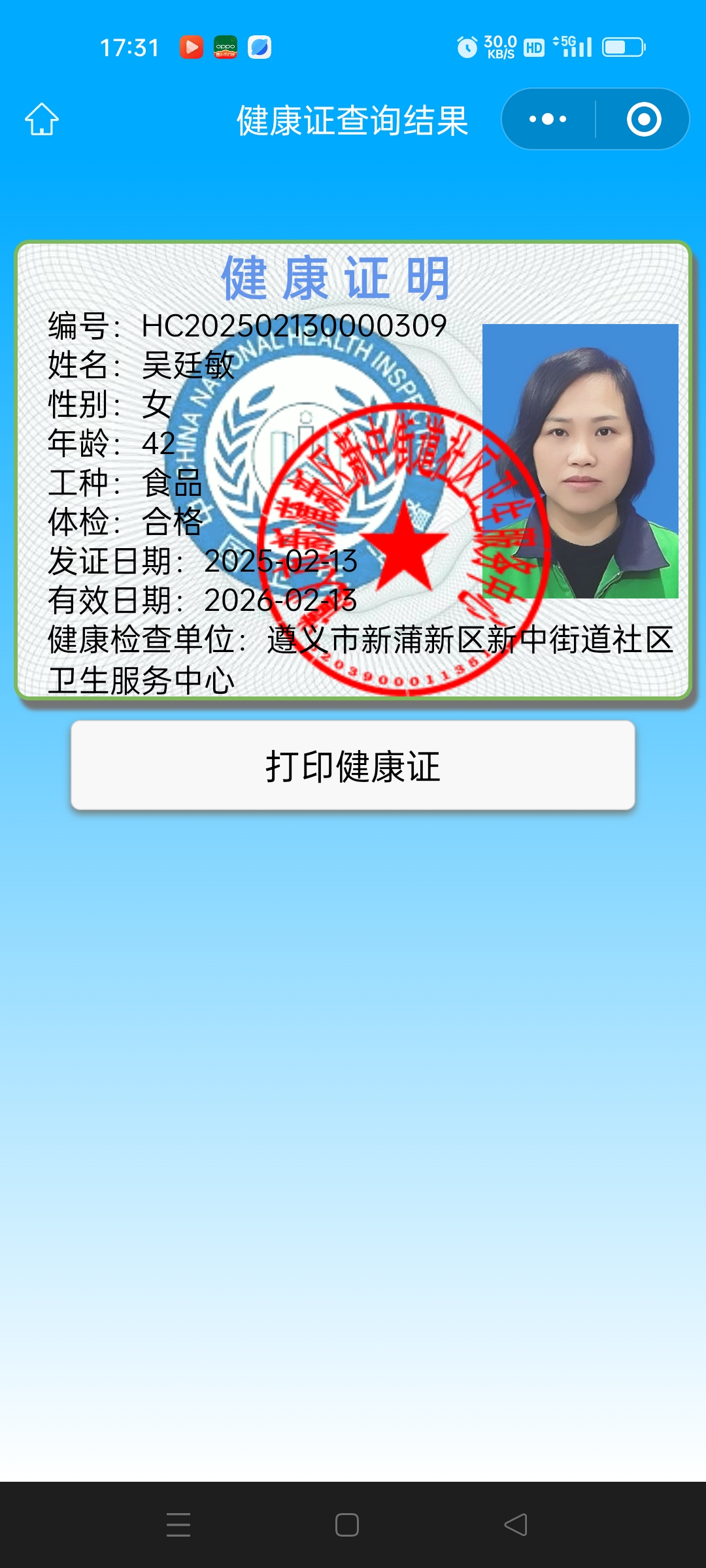
Task: Go back using the system back button
Action: 516,1525
